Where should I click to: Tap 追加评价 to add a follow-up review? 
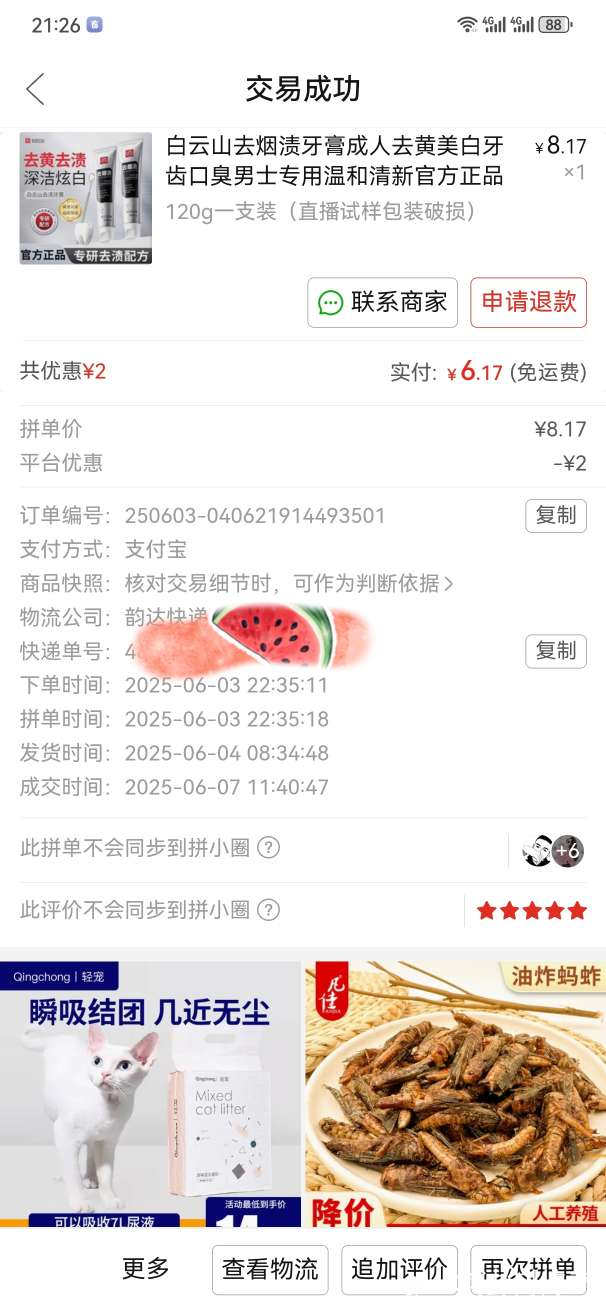399,1269
